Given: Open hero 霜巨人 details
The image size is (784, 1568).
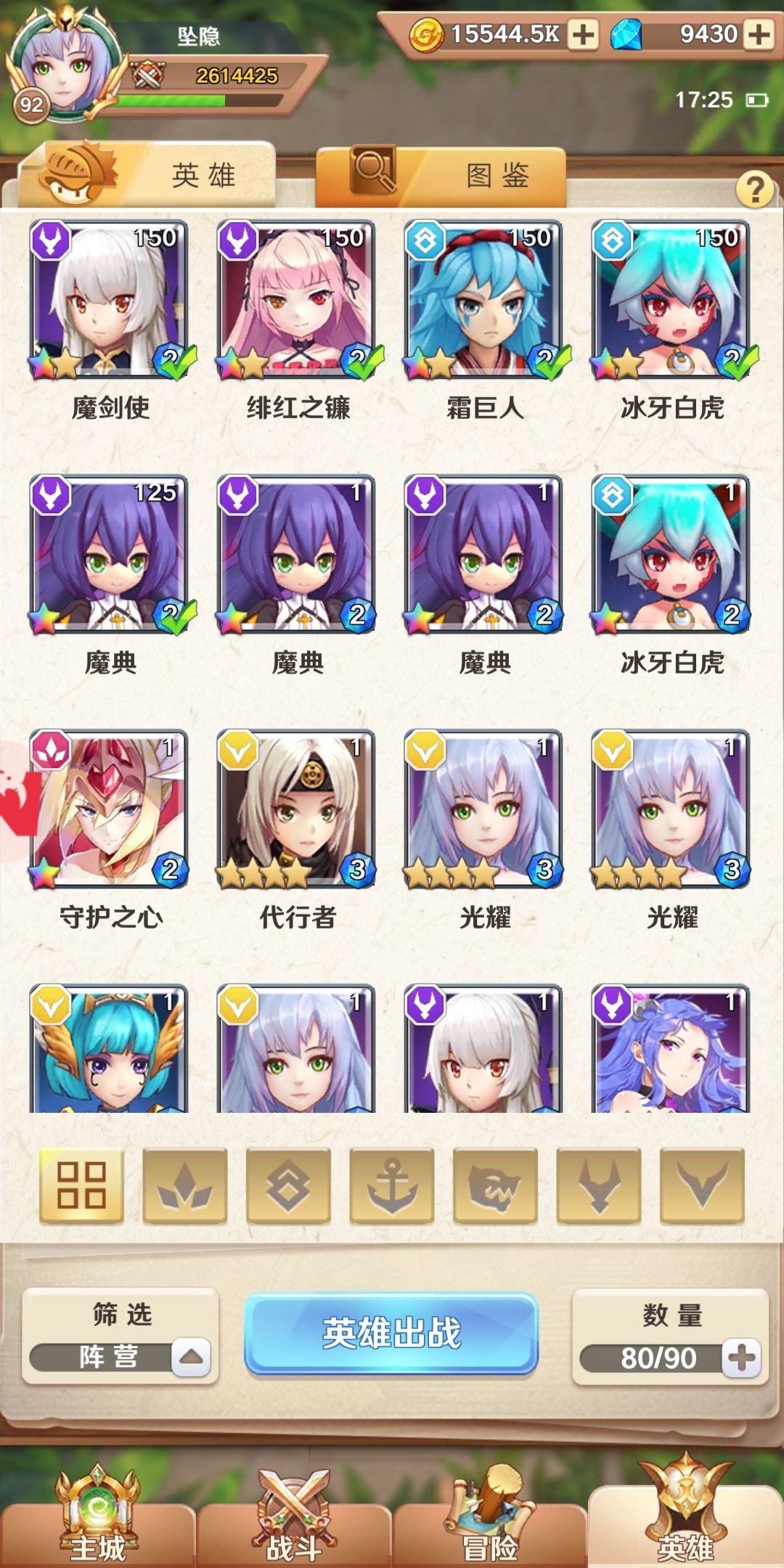Looking at the screenshot, I should [483, 301].
